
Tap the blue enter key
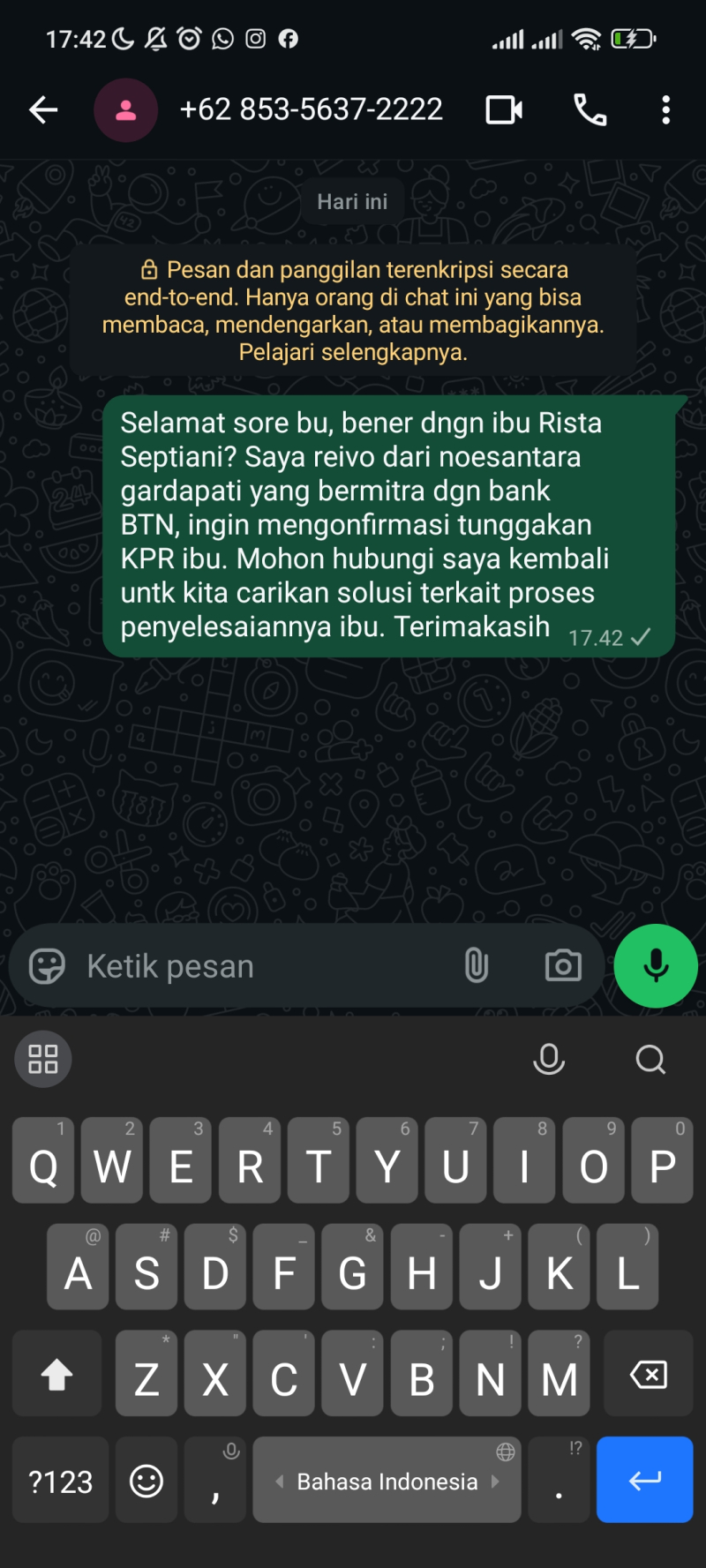click(644, 1481)
